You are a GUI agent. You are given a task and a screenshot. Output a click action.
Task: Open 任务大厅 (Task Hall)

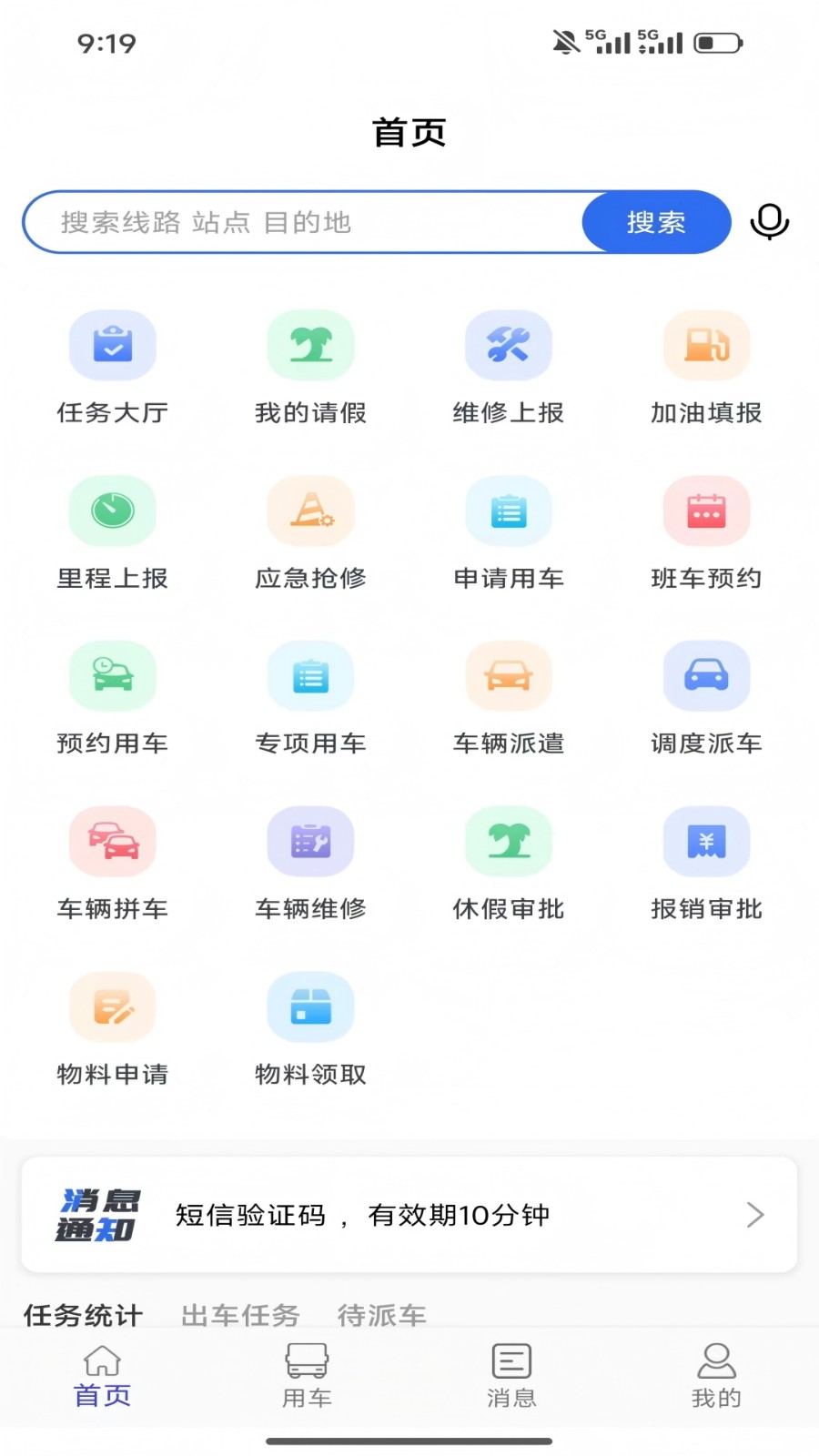pos(112,364)
